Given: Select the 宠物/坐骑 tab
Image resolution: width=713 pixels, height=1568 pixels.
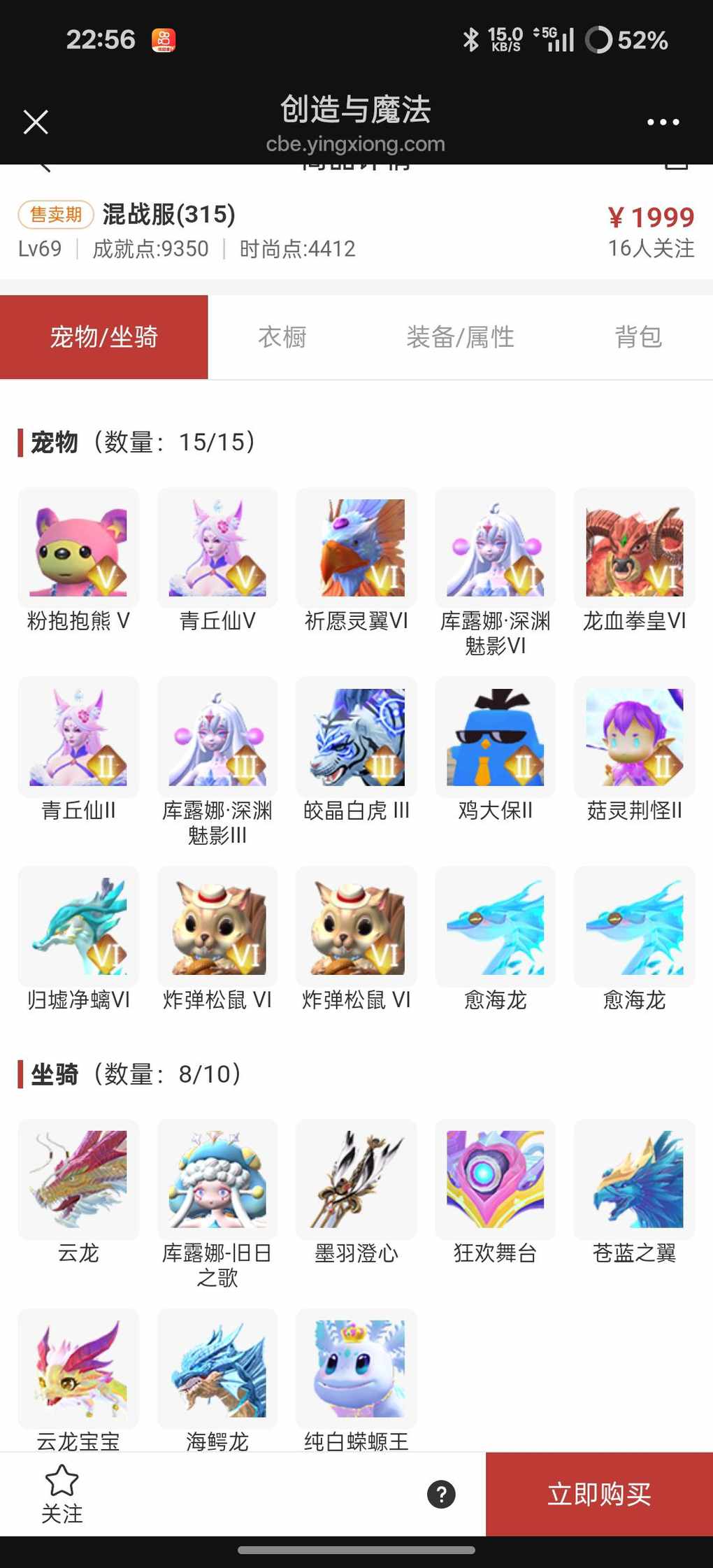Looking at the screenshot, I should pos(104,337).
